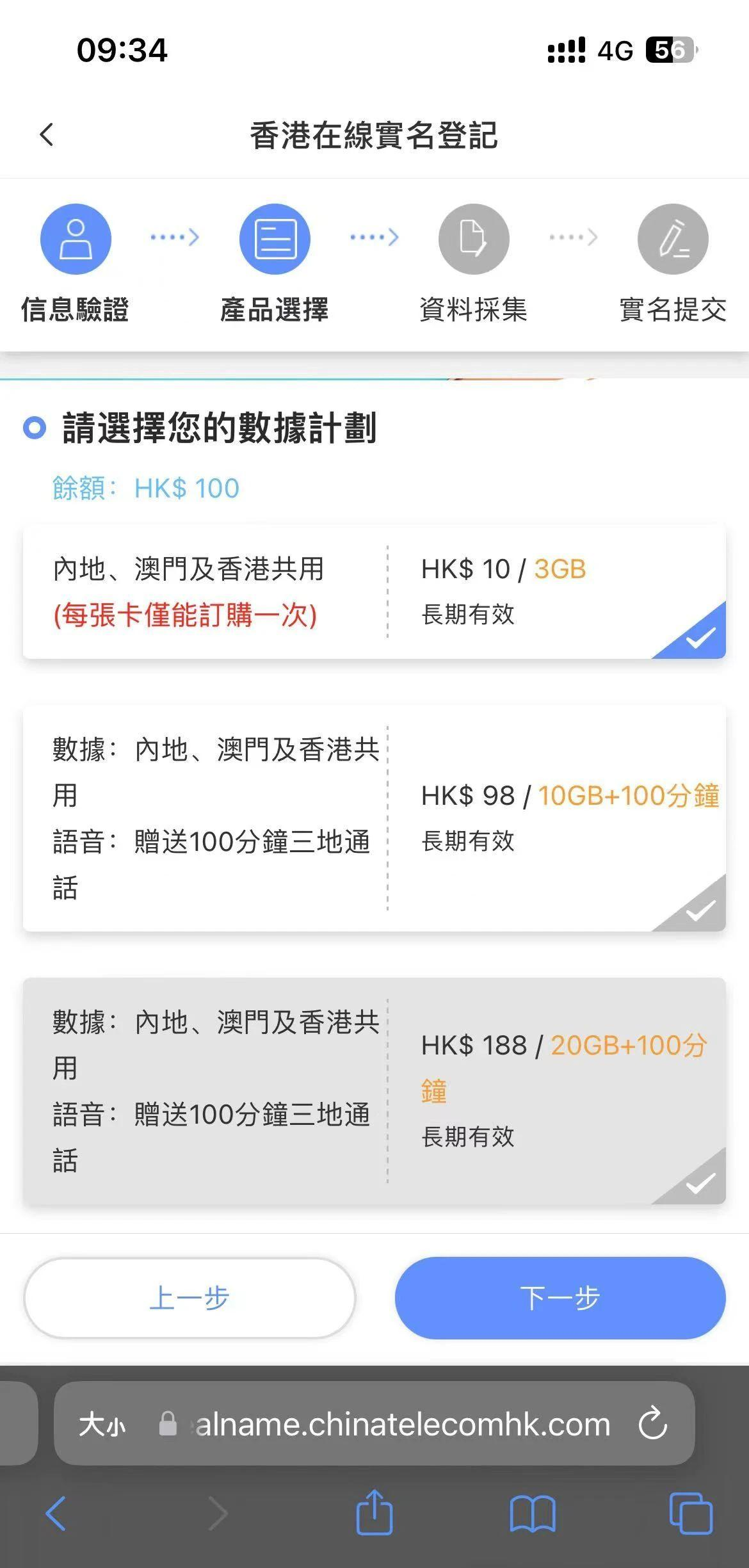Pick the HK$ 188 / 20GB+100分鐘 plan
Screen dimensions: 749x1568
pos(374,1090)
